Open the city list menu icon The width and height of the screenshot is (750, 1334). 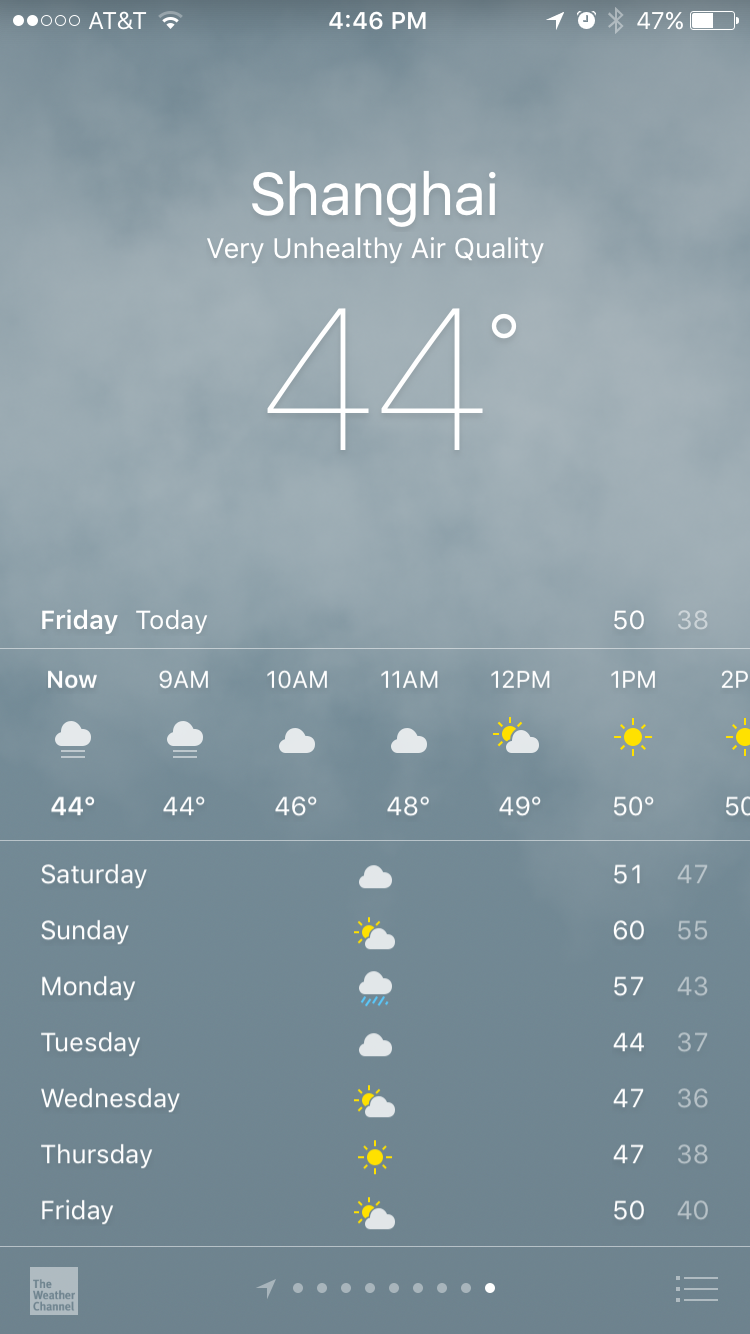tap(697, 1289)
